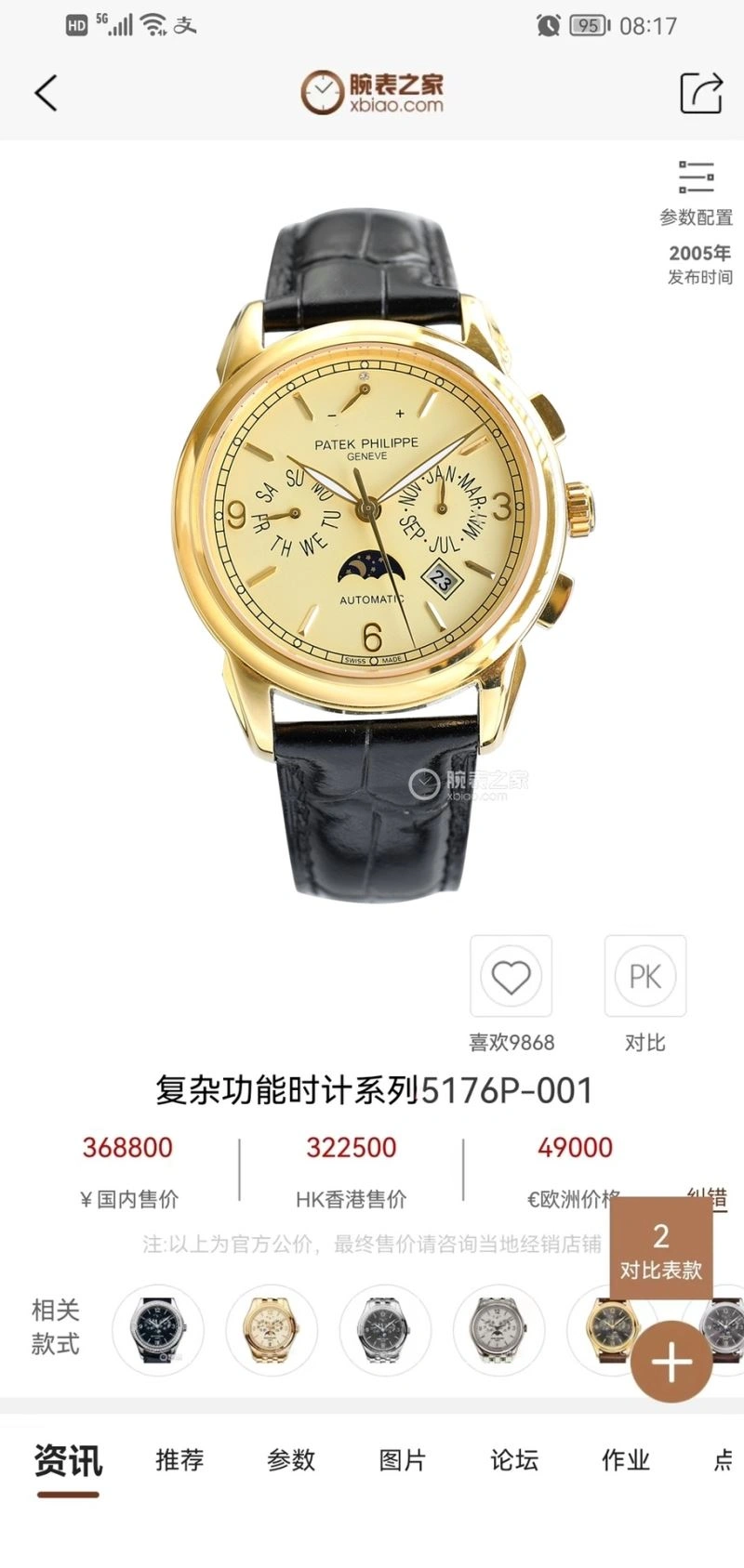Open first related watch with black strap
This screenshot has height=1568, width=744.
(158, 1330)
